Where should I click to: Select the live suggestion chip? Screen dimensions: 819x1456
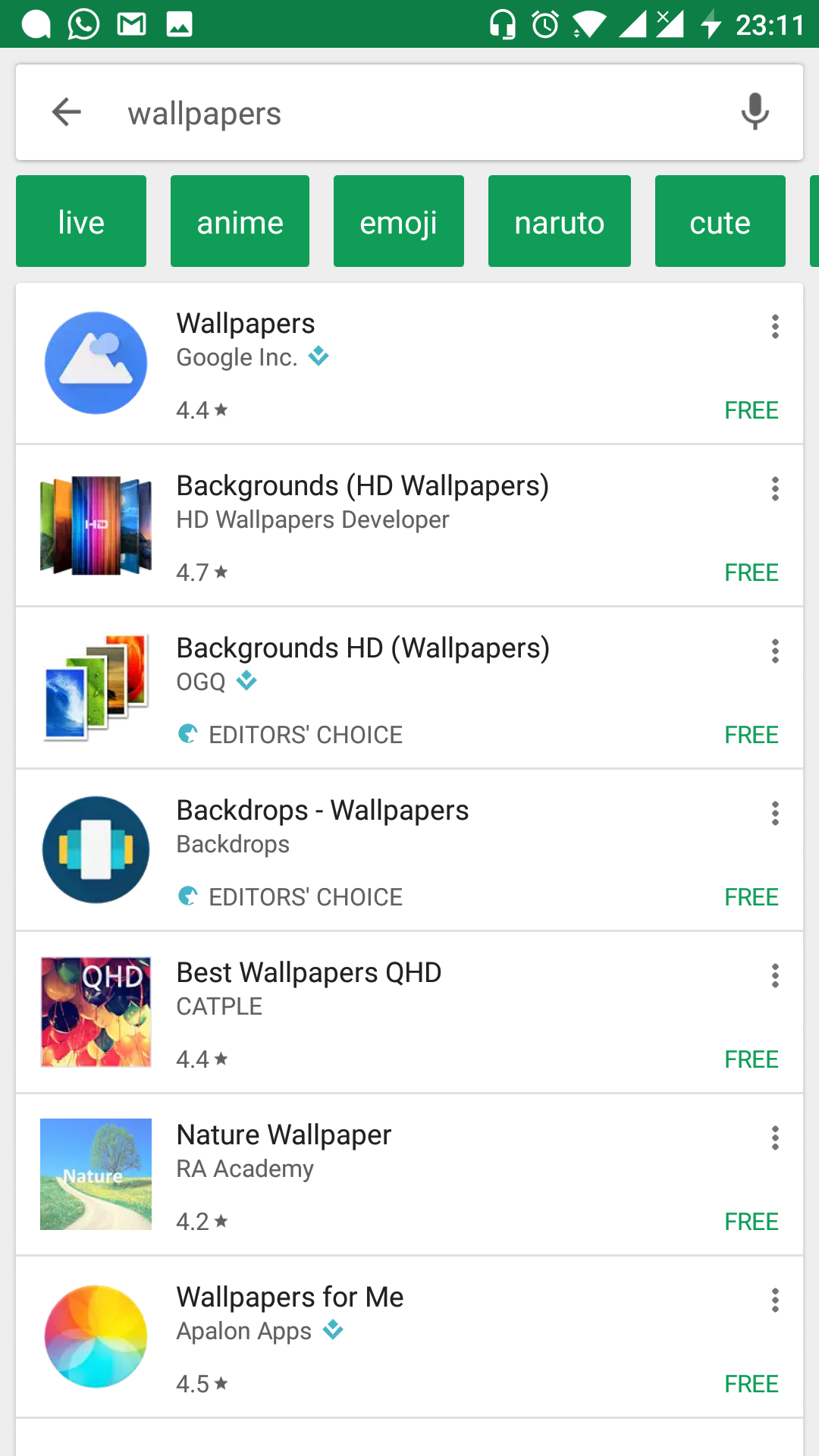(x=81, y=221)
